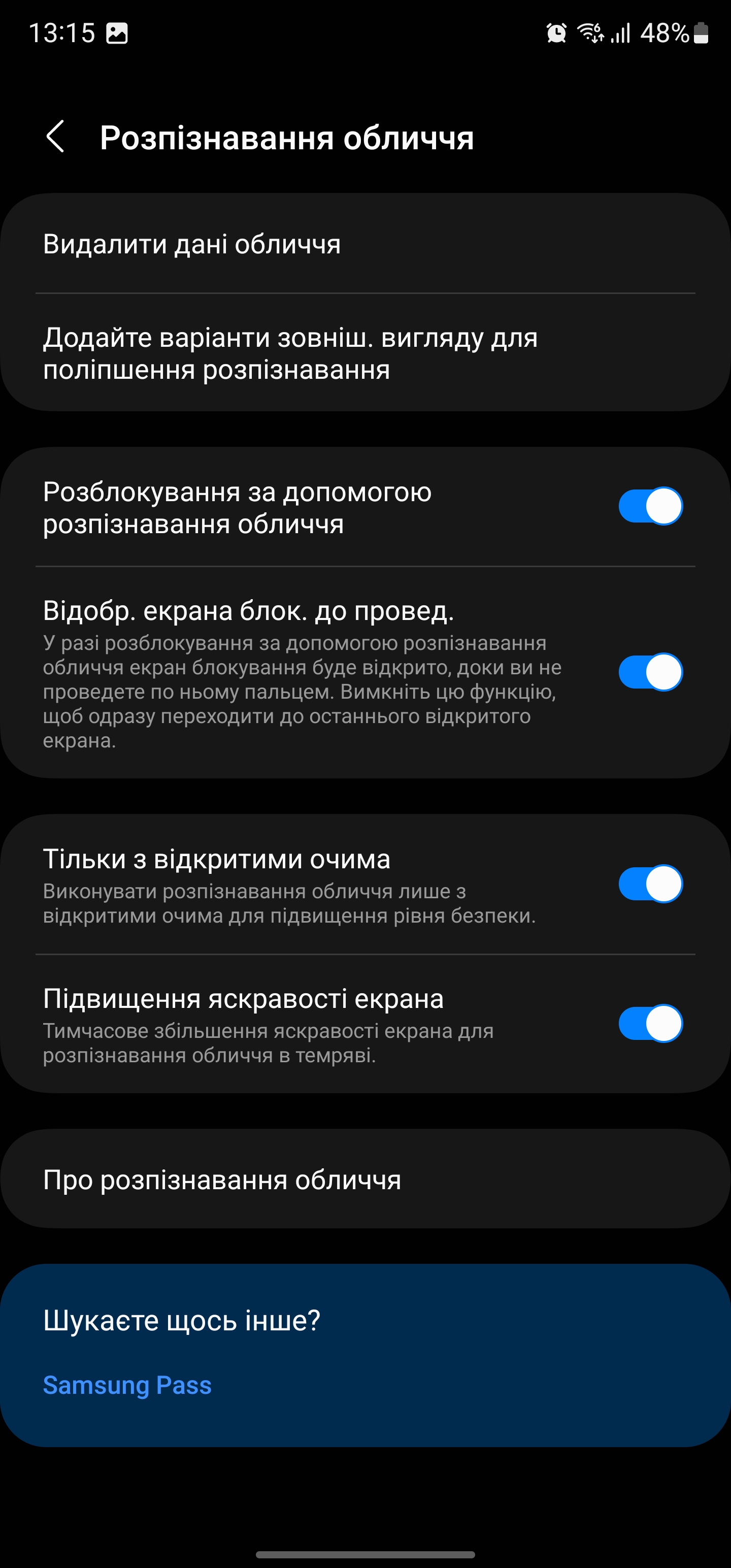
Task: Follow the Samsung Pass link
Action: [127, 1385]
